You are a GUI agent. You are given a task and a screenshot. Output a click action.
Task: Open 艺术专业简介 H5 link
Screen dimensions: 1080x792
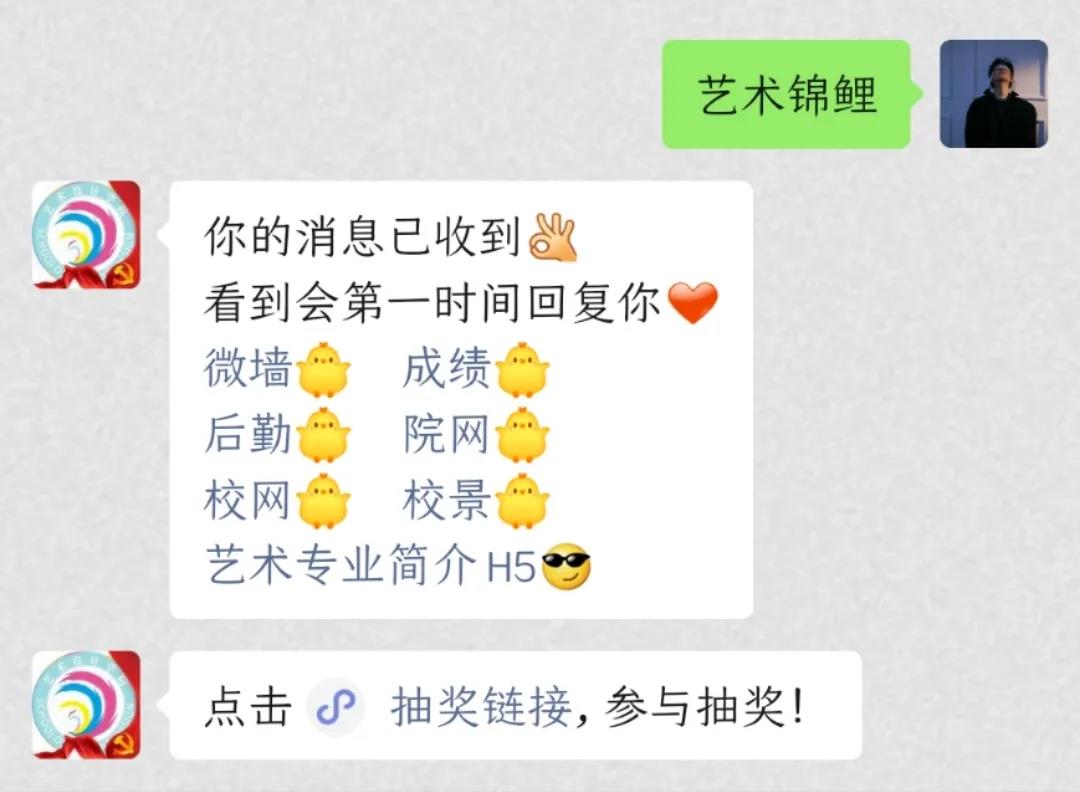coord(370,567)
